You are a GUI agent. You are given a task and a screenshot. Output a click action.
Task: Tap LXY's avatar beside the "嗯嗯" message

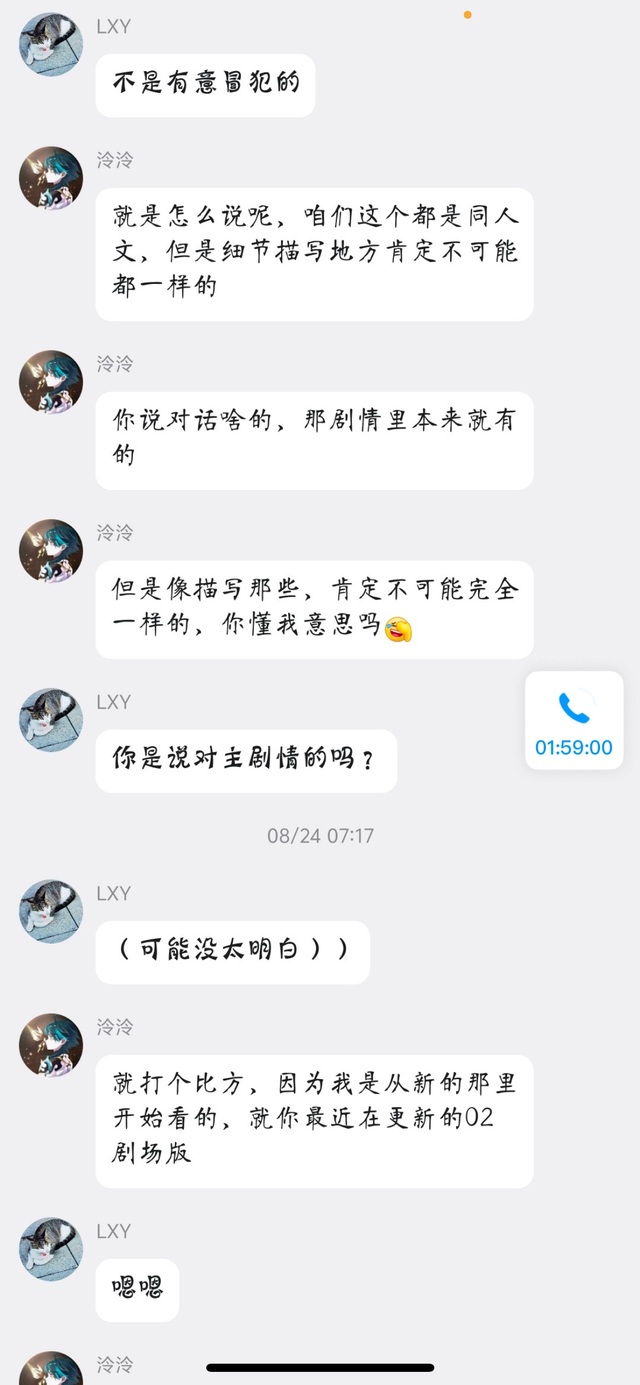point(51,1249)
